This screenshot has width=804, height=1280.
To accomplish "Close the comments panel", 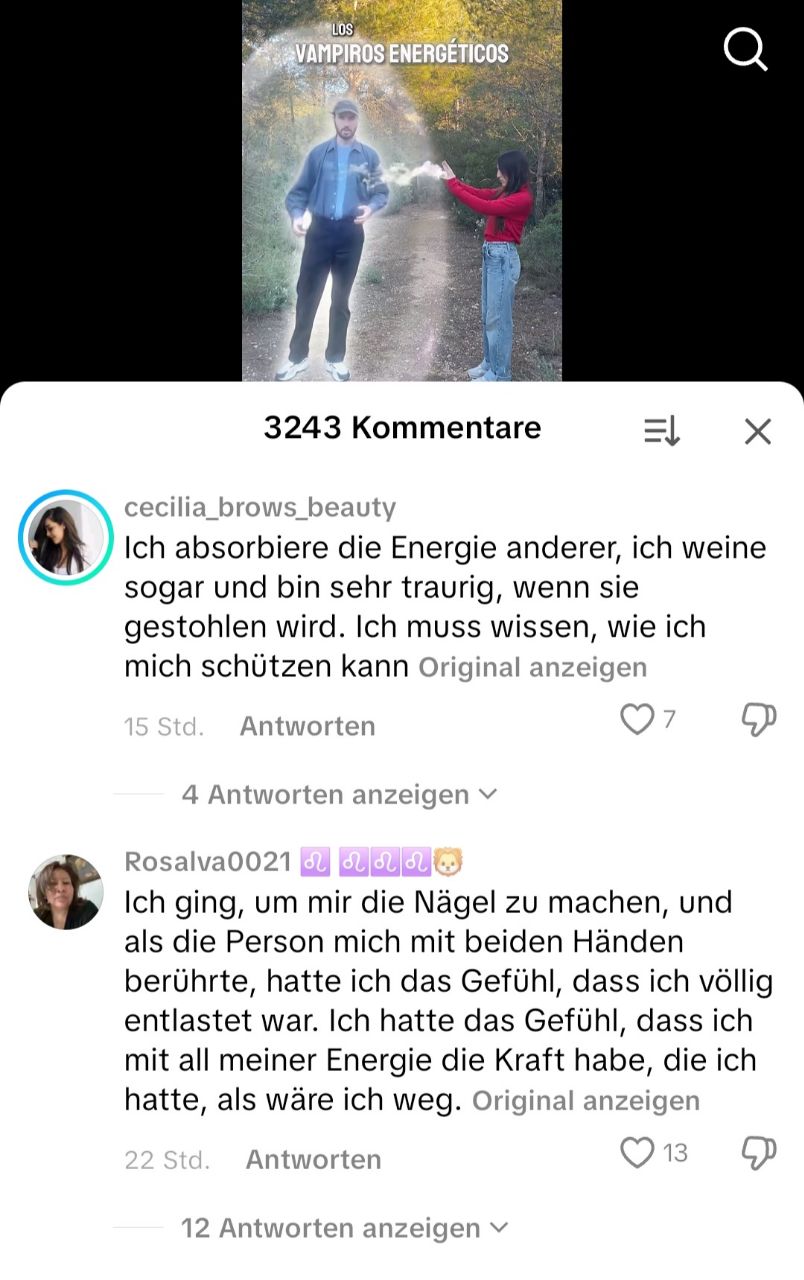I will (758, 431).
